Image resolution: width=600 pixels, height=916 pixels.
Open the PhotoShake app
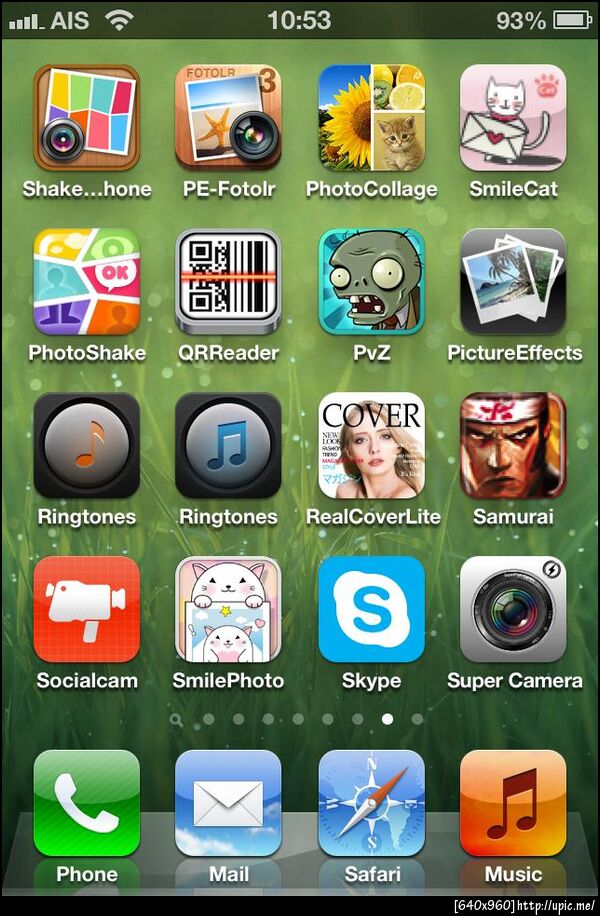87,282
